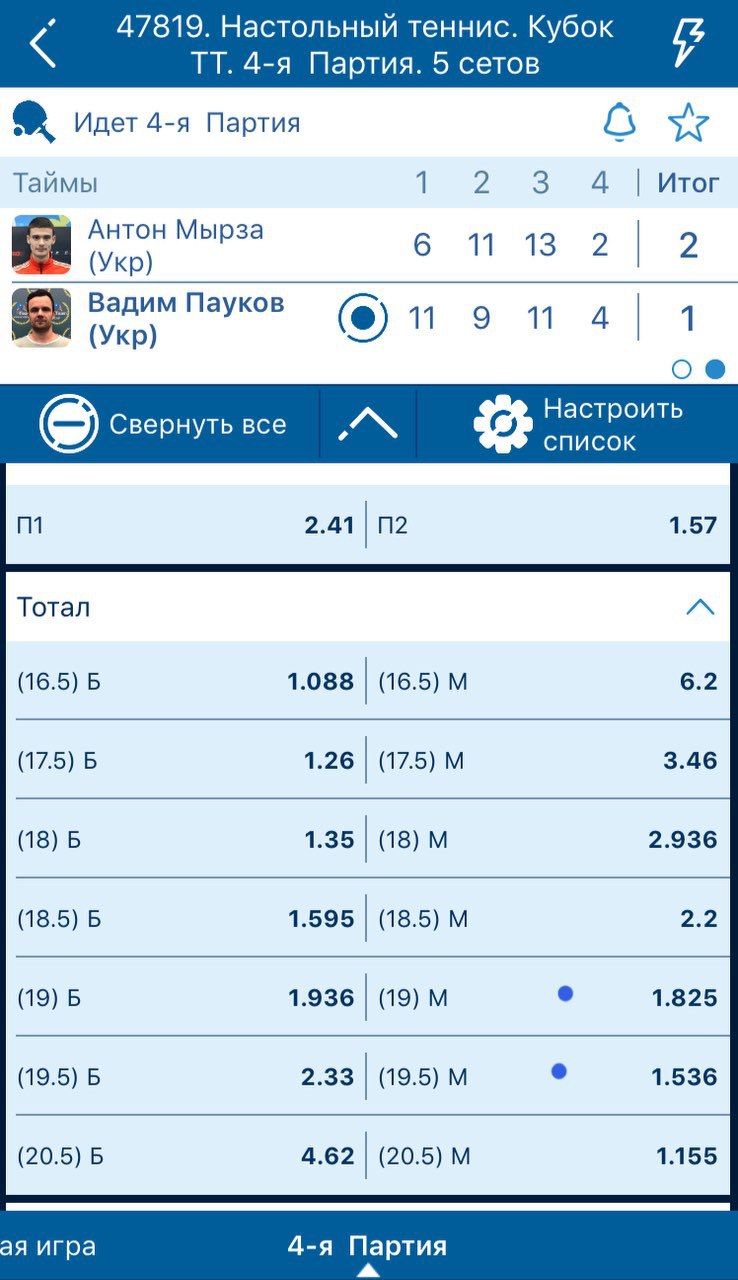Open Настроить список settings
Screen dimensions: 738x1280
(x=578, y=424)
